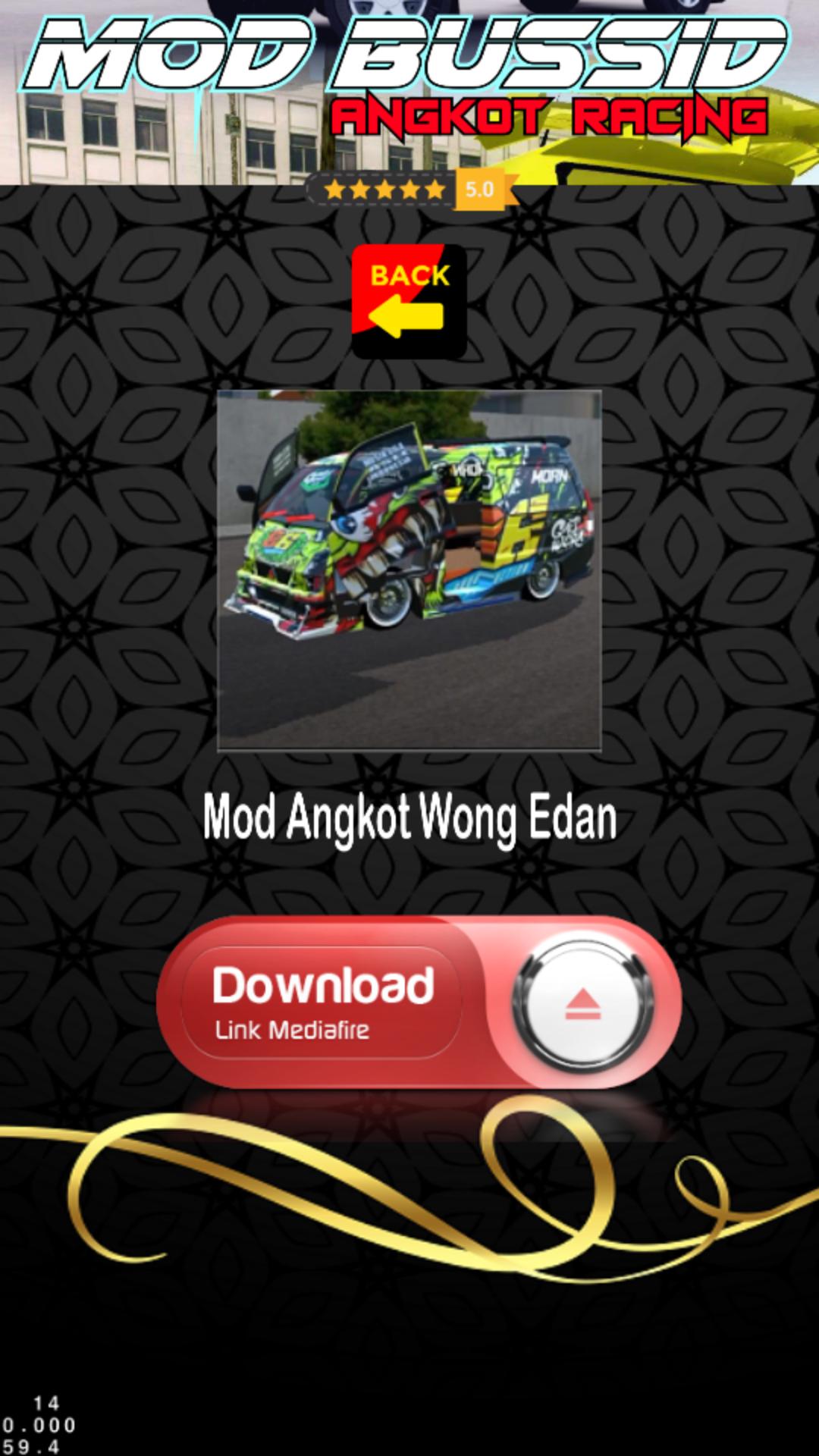This screenshot has width=819, height=1456.
Task: Download the mod via Mediafire link
Action: pos(419,1002)
